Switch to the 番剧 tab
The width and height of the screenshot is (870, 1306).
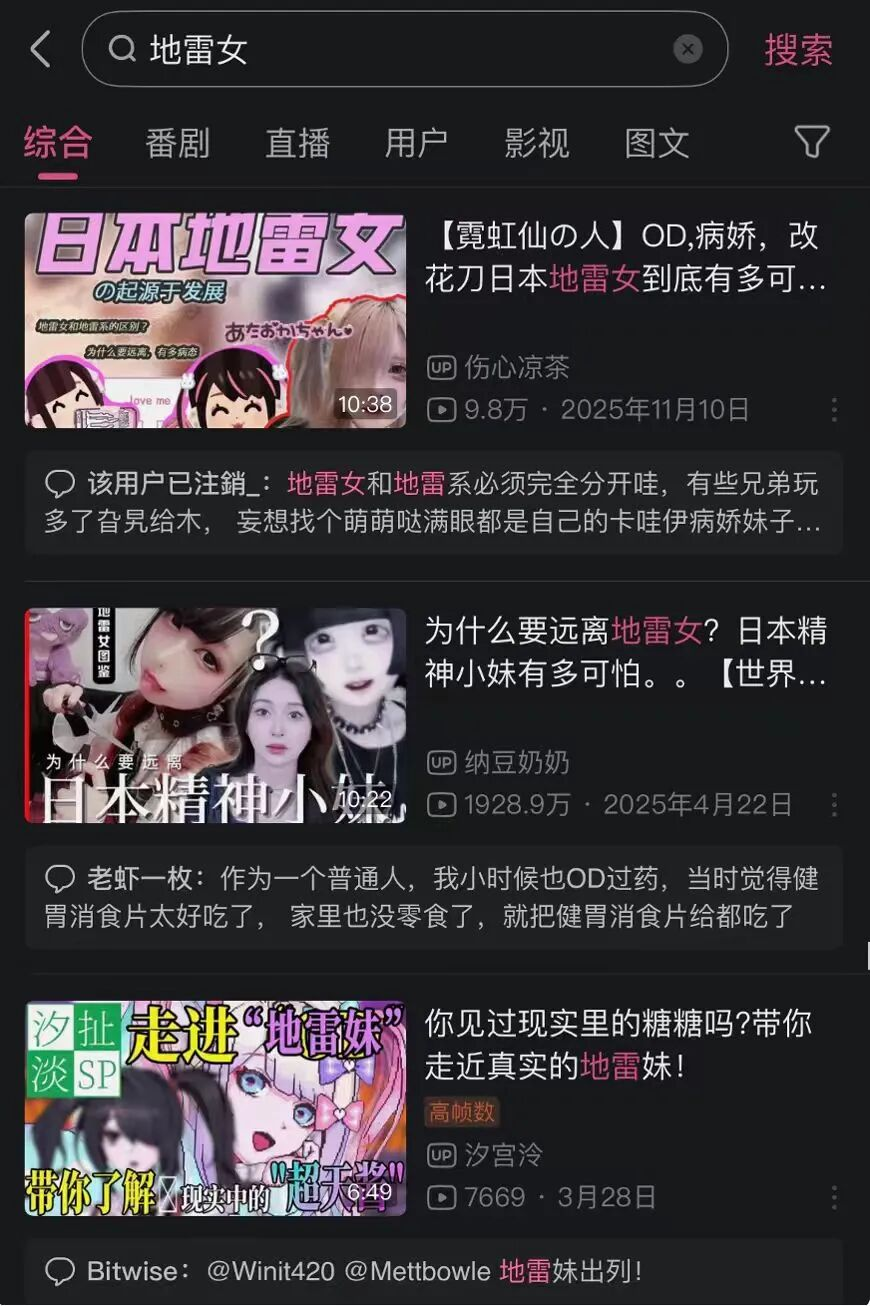[x=177, y=143]
